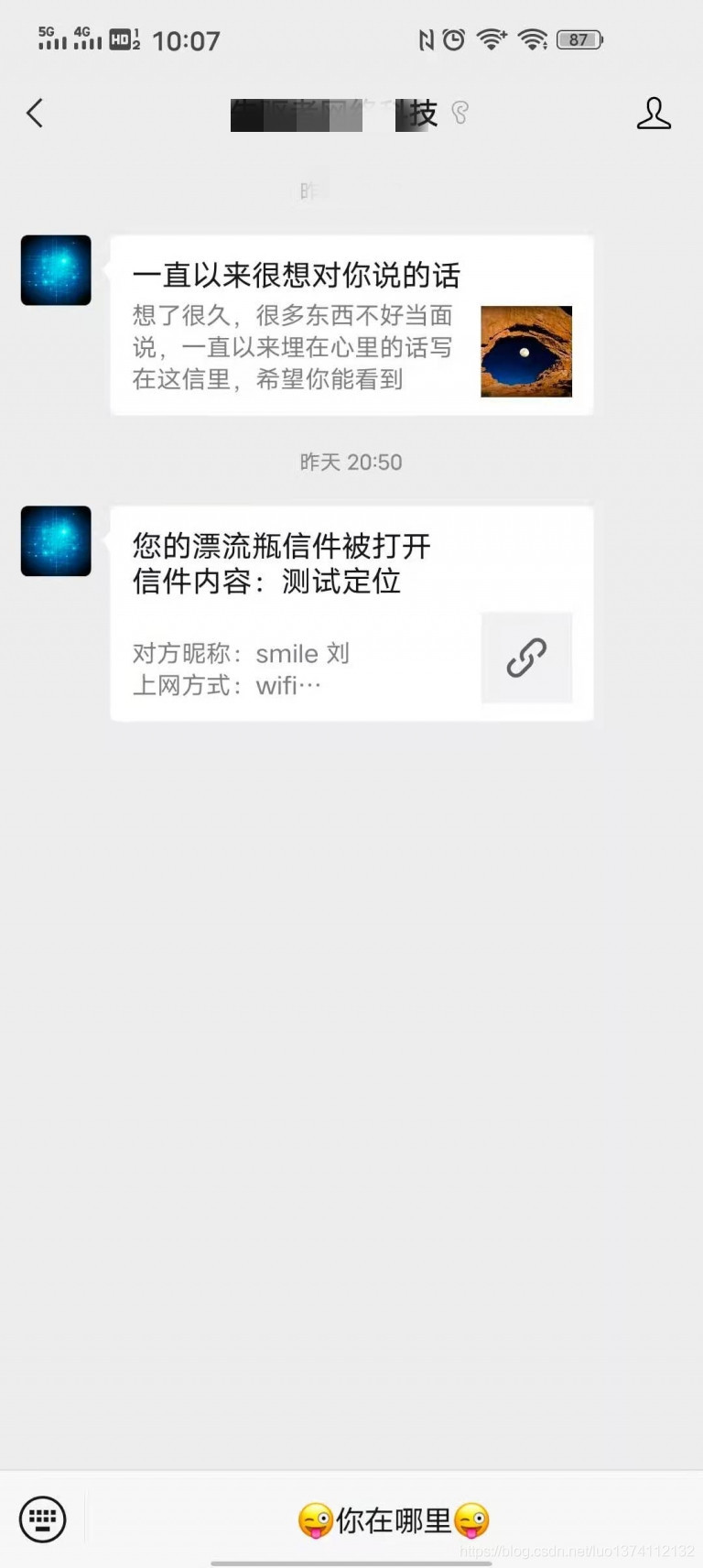Open the article 一直以来很想对你说的话
This screenshot has height=1568, width=703.
[351, 325]
